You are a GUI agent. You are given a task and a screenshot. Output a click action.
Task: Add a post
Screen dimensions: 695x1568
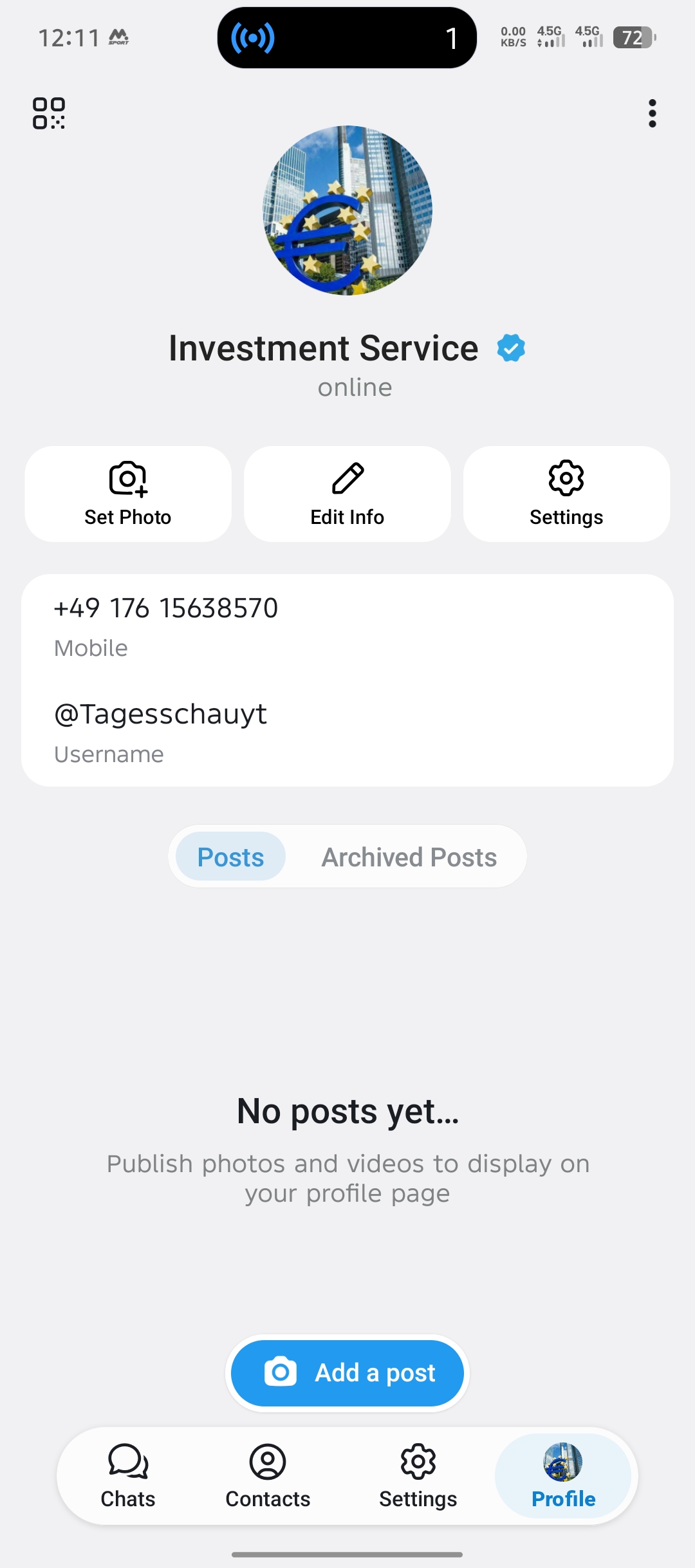347,1373
